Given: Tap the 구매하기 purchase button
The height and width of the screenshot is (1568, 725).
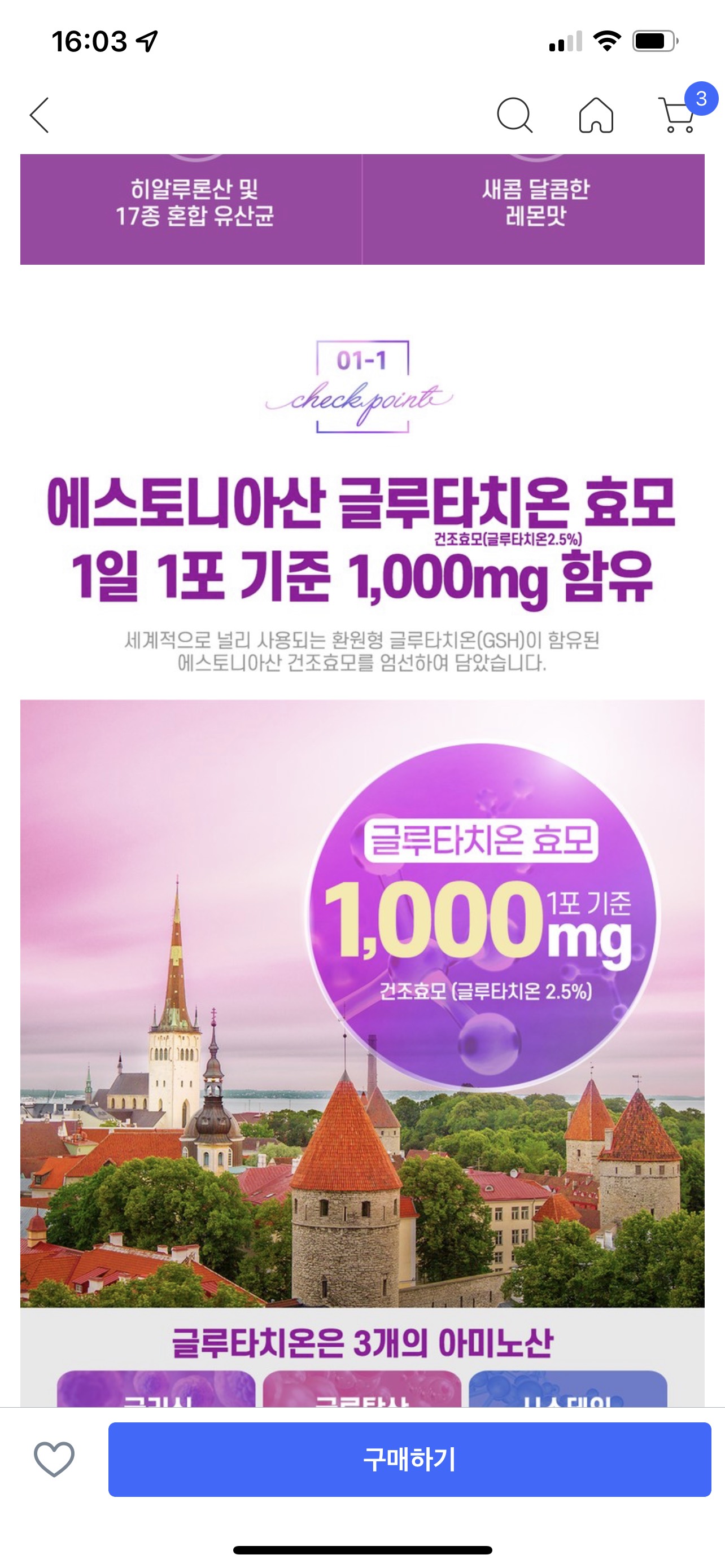Looking at the screenshot, I should point(410,1459).
